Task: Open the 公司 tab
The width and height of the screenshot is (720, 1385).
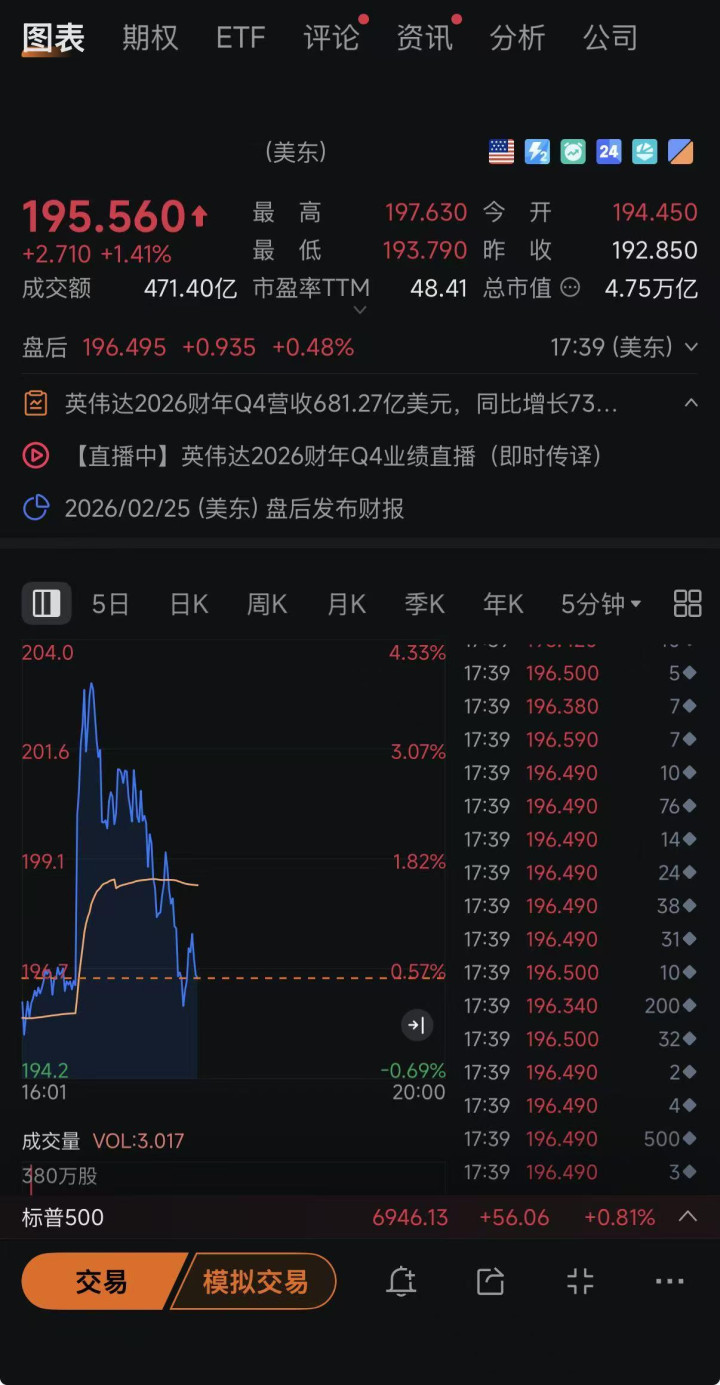Action: [610, 38]
